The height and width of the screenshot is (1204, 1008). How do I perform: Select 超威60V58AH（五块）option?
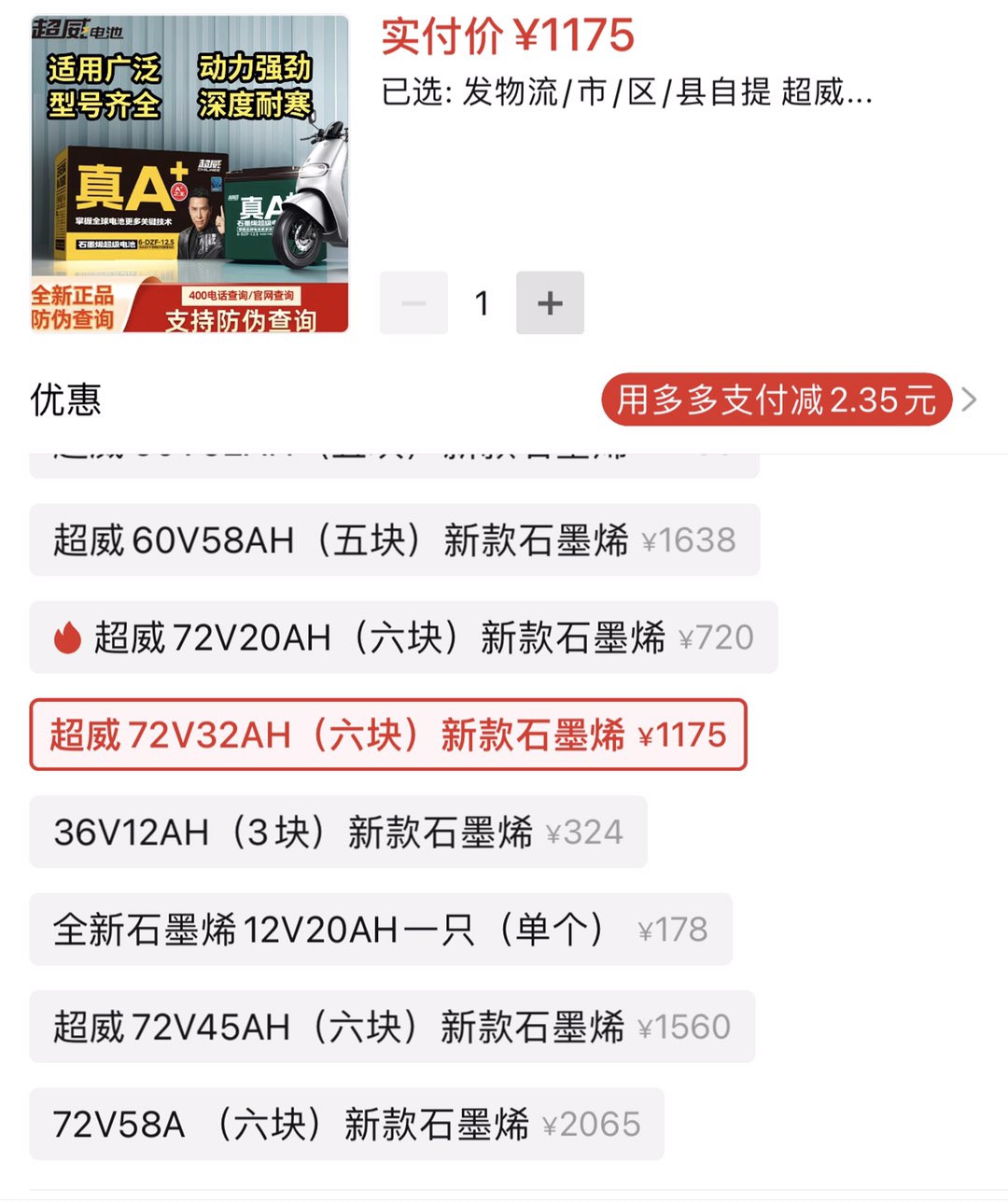[394, 540]
